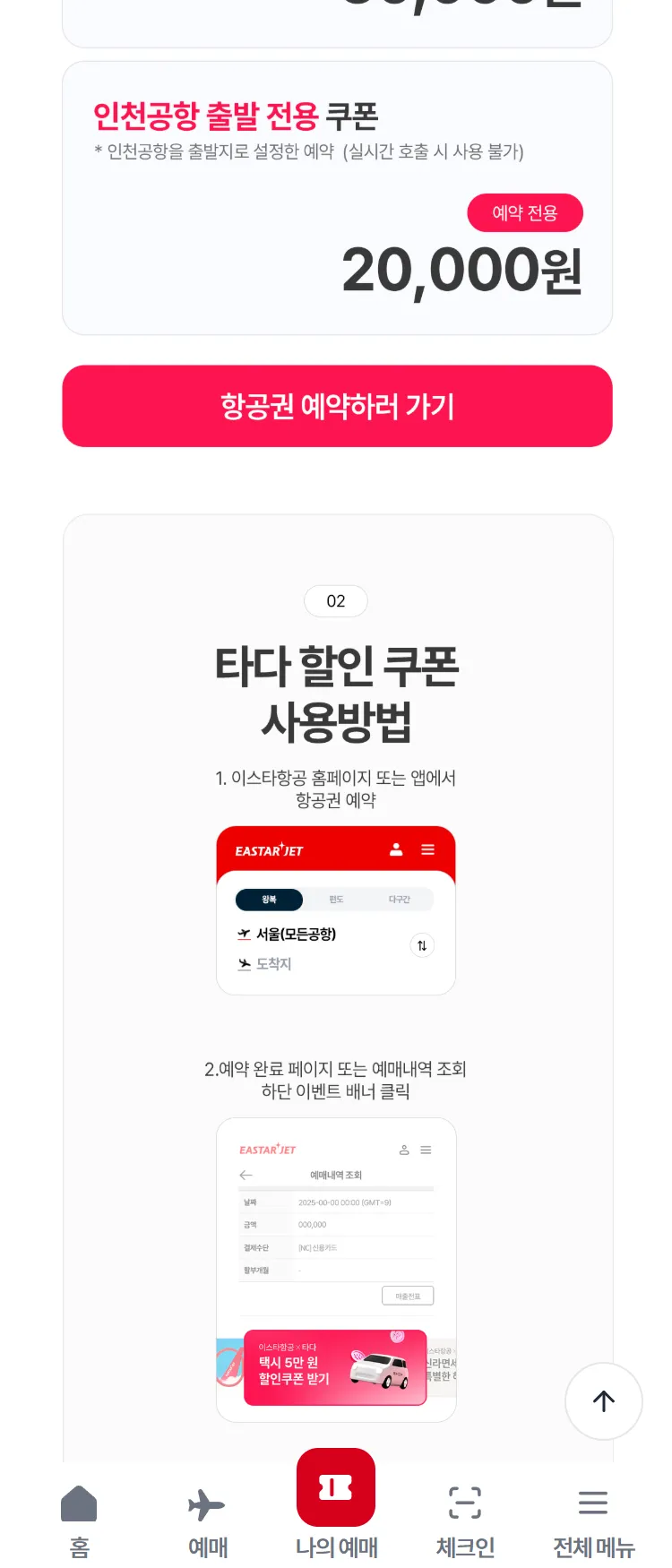Open 전체 메뉴

tap(593, 1517)
